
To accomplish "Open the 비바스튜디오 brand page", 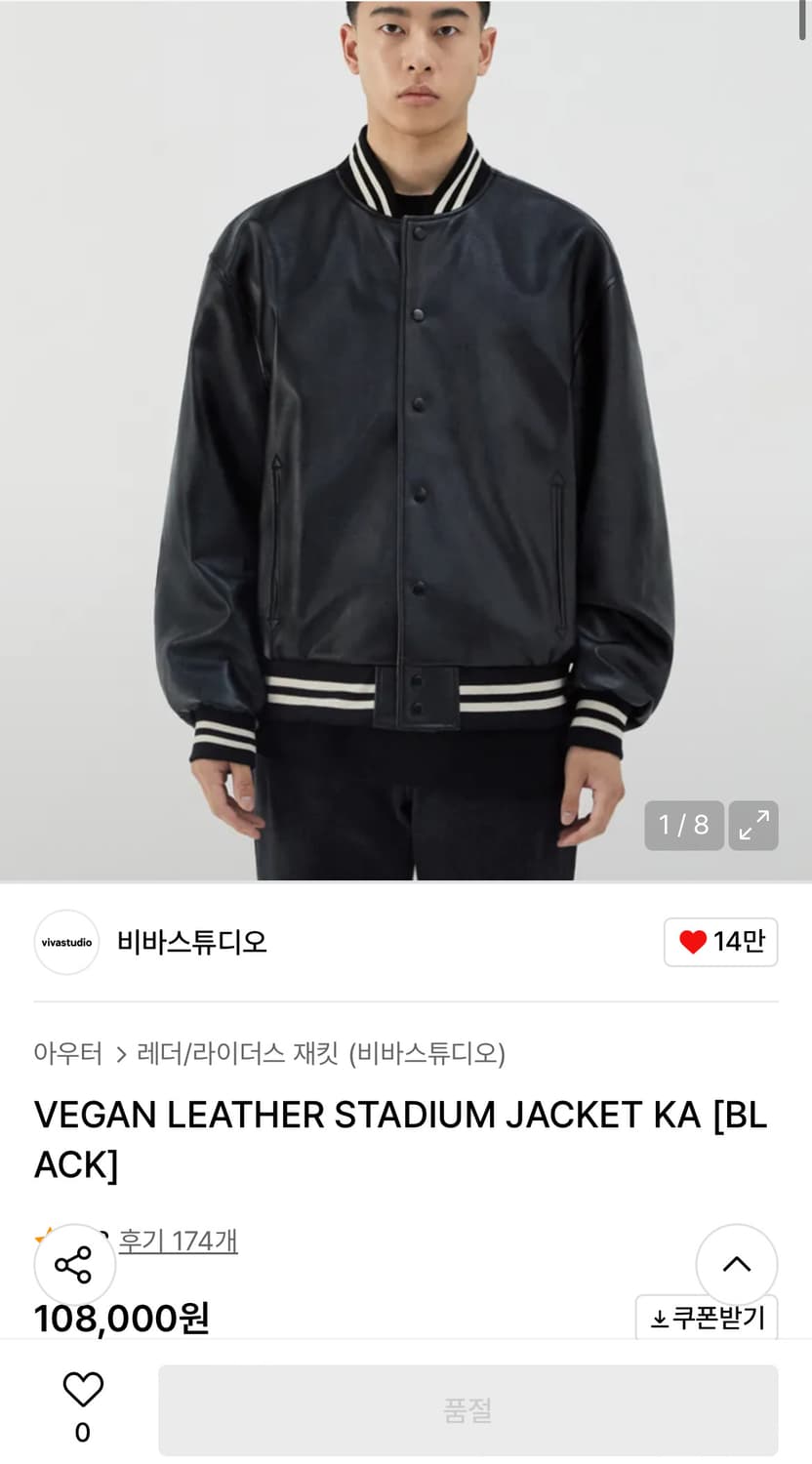I will 191,942.
